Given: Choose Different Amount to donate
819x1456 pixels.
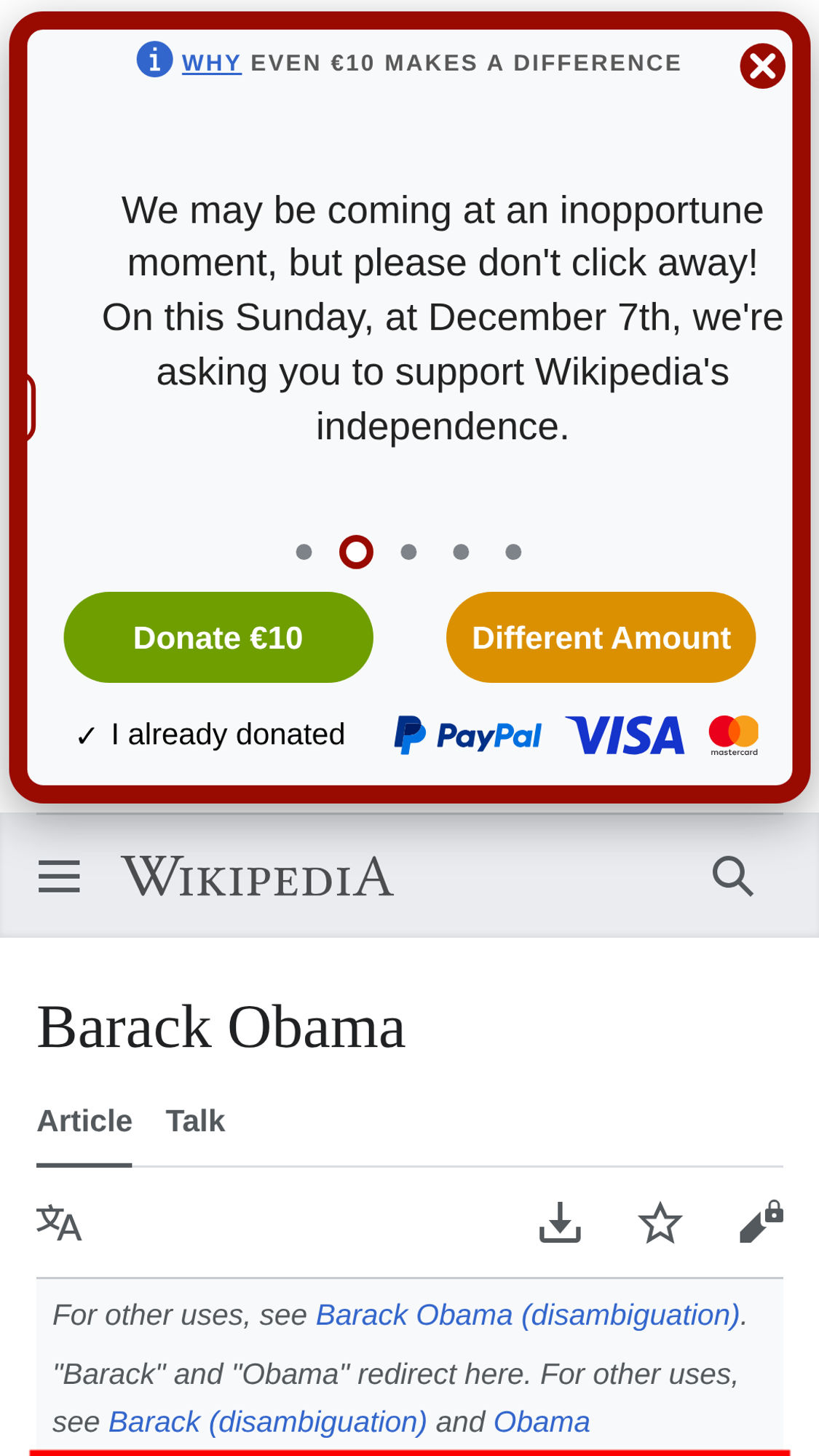Looking at the screenshot, I should [x=601, y=638].
